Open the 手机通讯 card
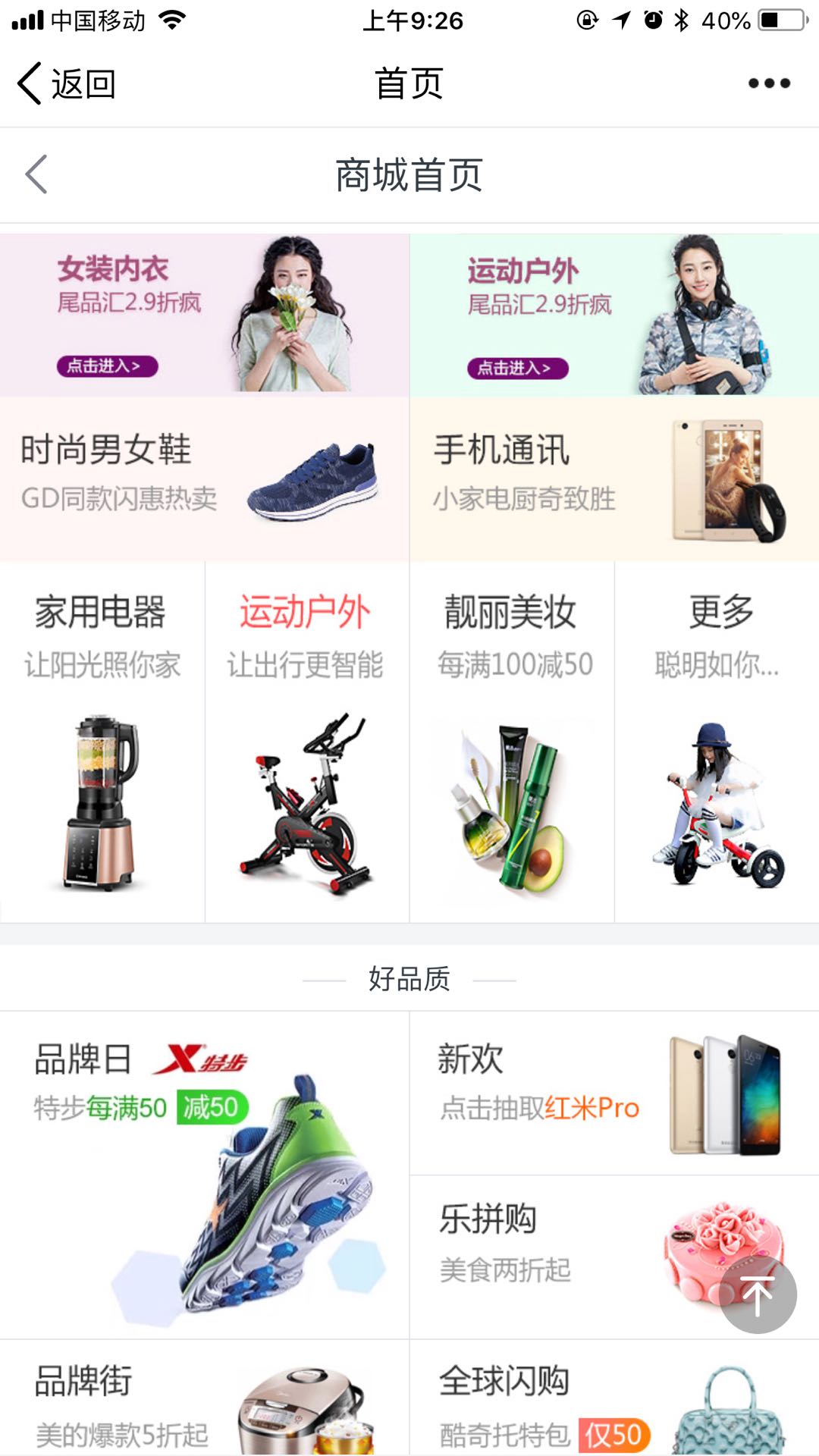 [614, 479]
